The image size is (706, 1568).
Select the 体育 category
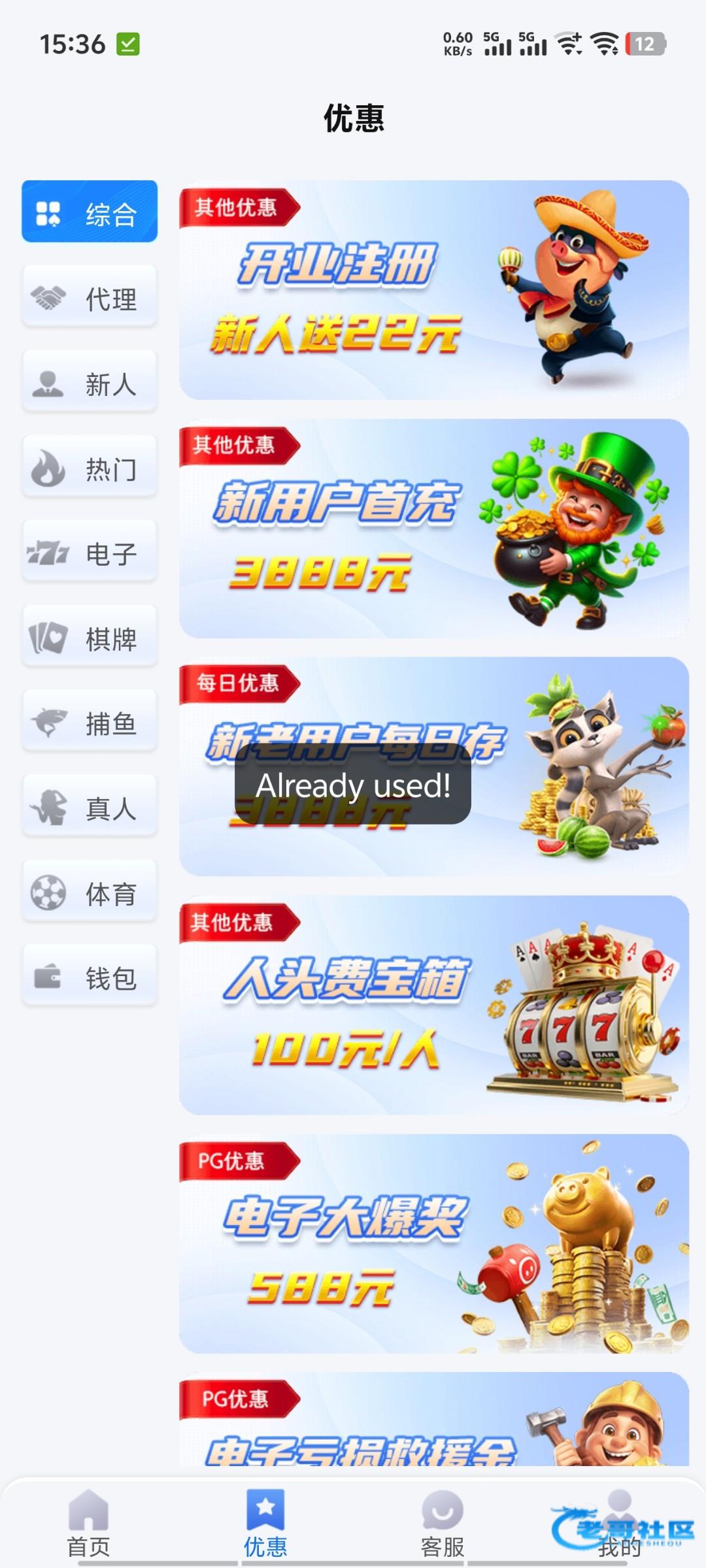tap(90, 892)
